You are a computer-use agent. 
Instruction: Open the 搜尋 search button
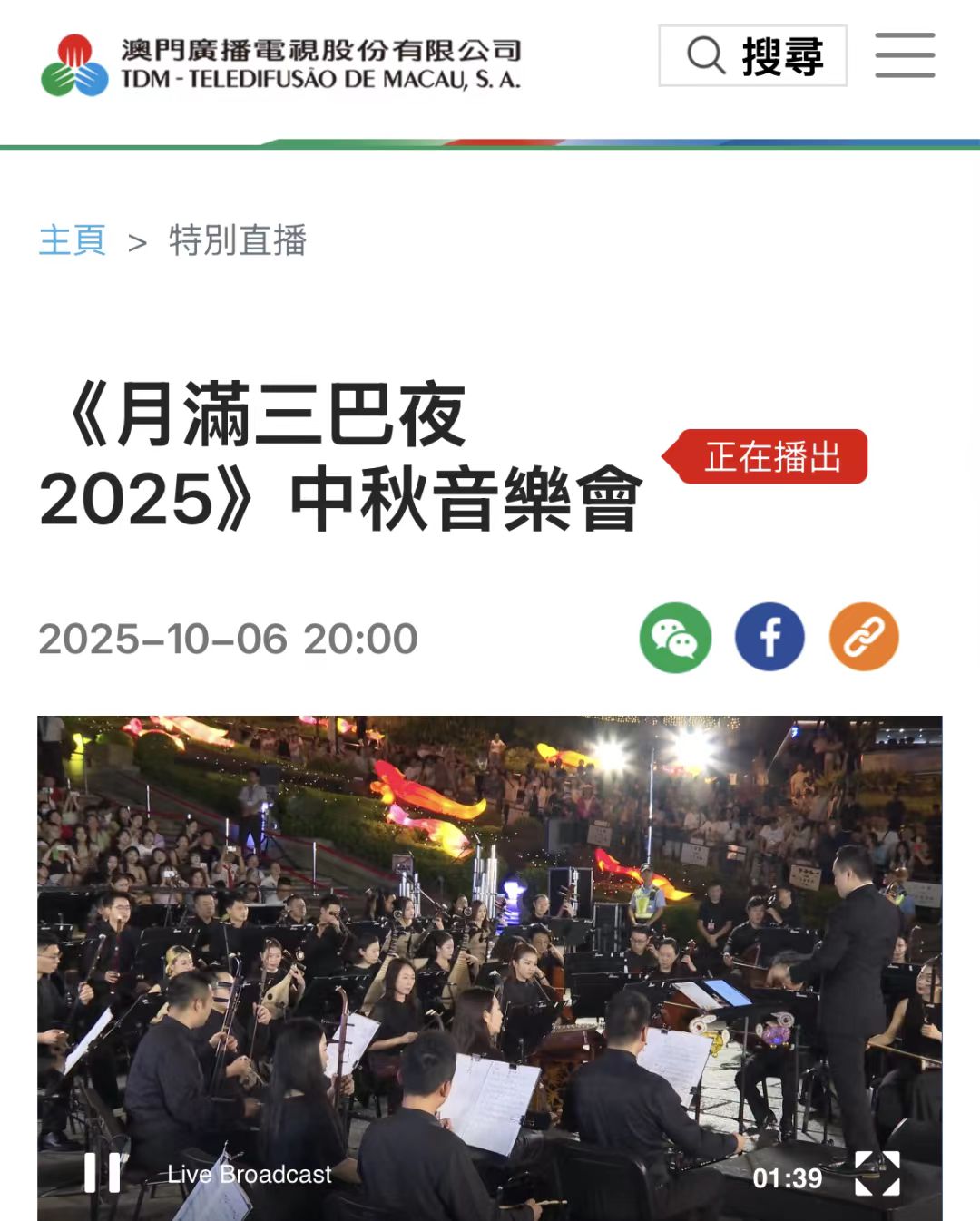[x=752, y=56]
